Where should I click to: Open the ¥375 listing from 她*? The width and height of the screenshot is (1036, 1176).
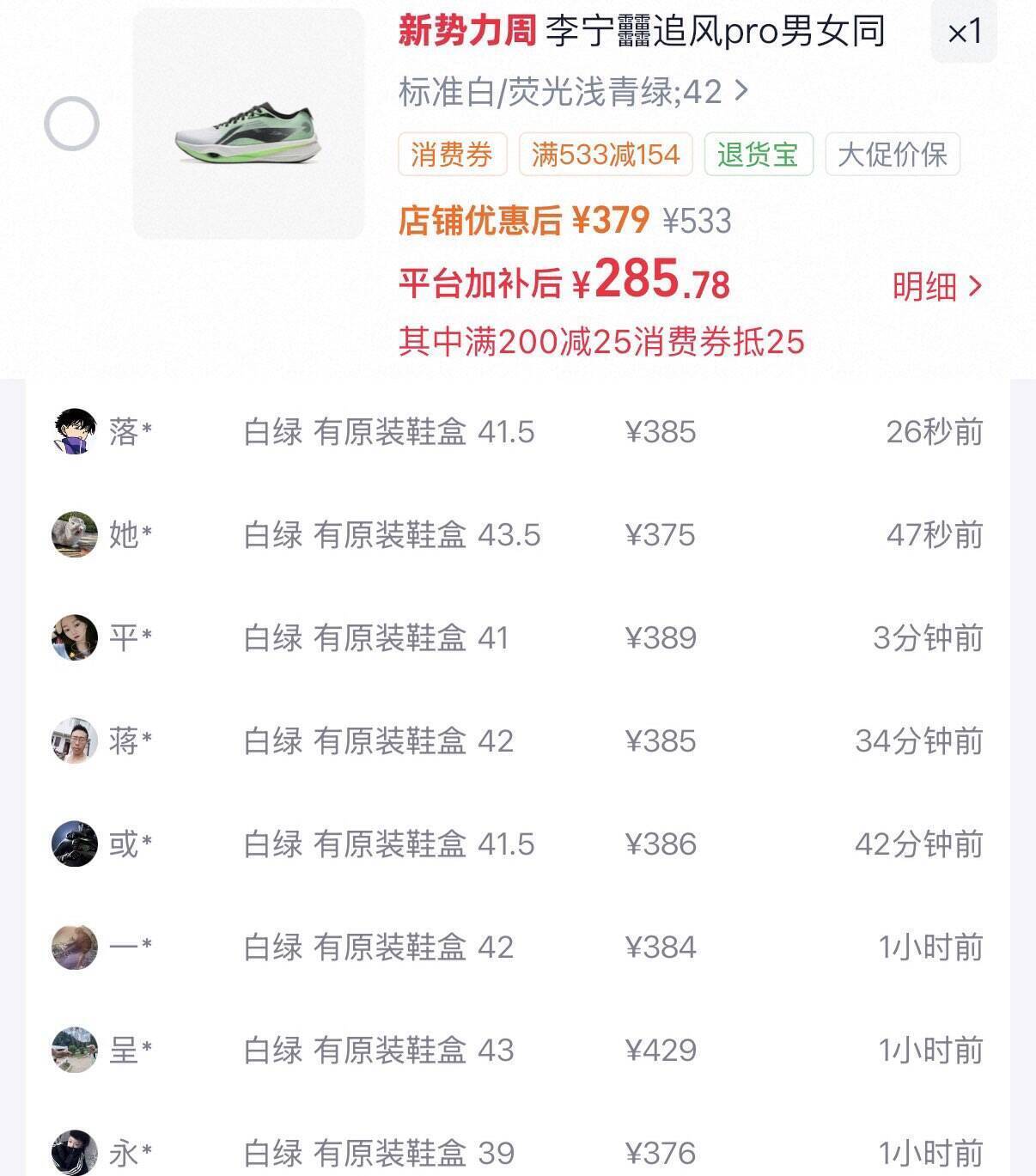[x=659, y=534]
